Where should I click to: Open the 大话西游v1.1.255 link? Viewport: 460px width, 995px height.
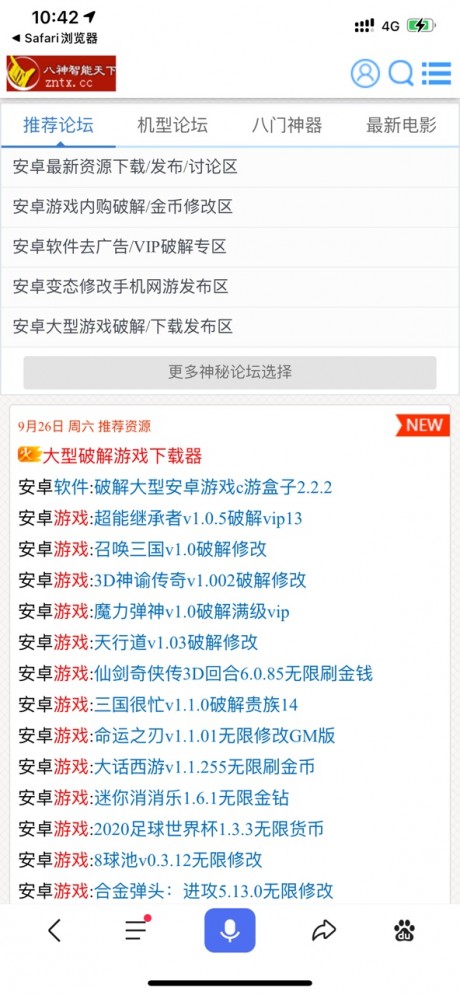tap(204, 767)
